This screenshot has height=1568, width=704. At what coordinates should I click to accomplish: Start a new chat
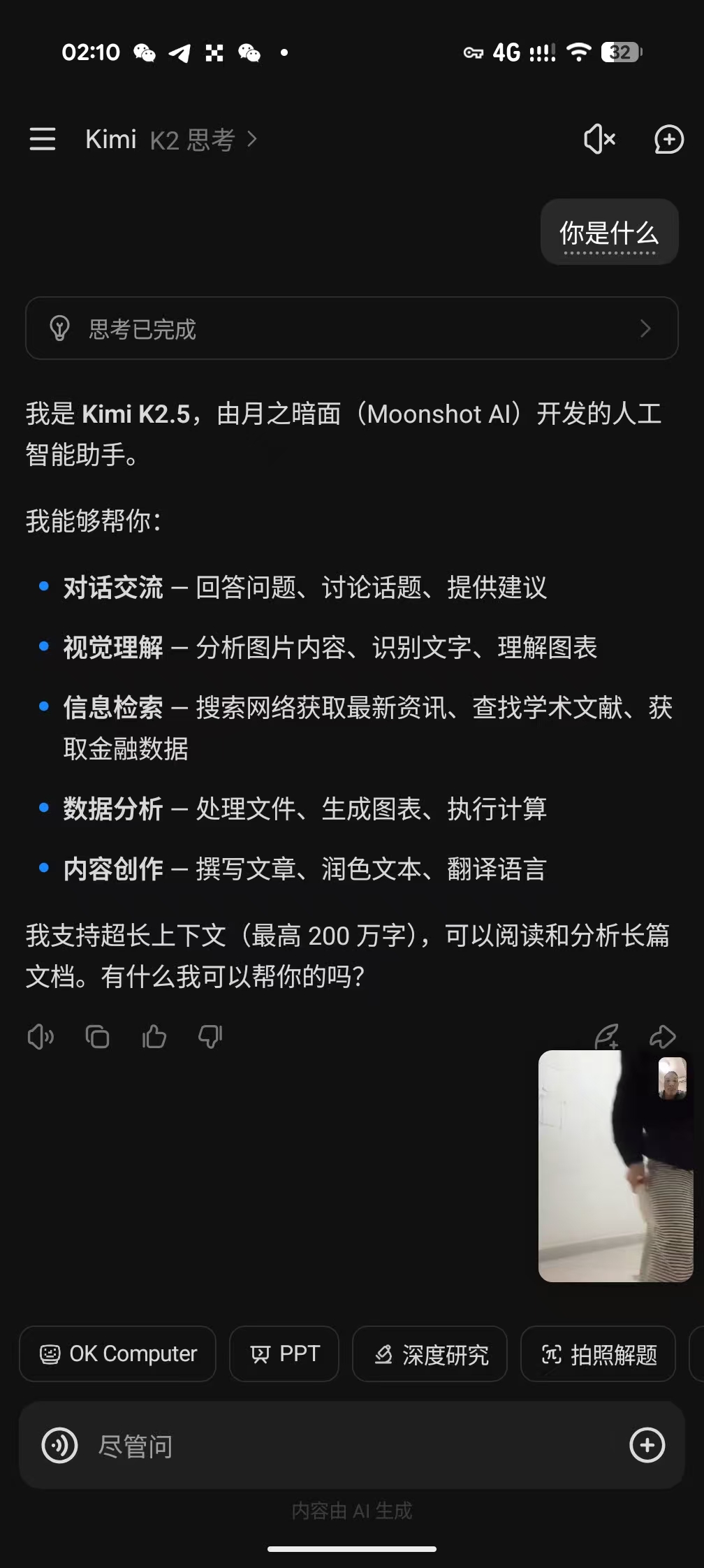click(x=668, y=139)
